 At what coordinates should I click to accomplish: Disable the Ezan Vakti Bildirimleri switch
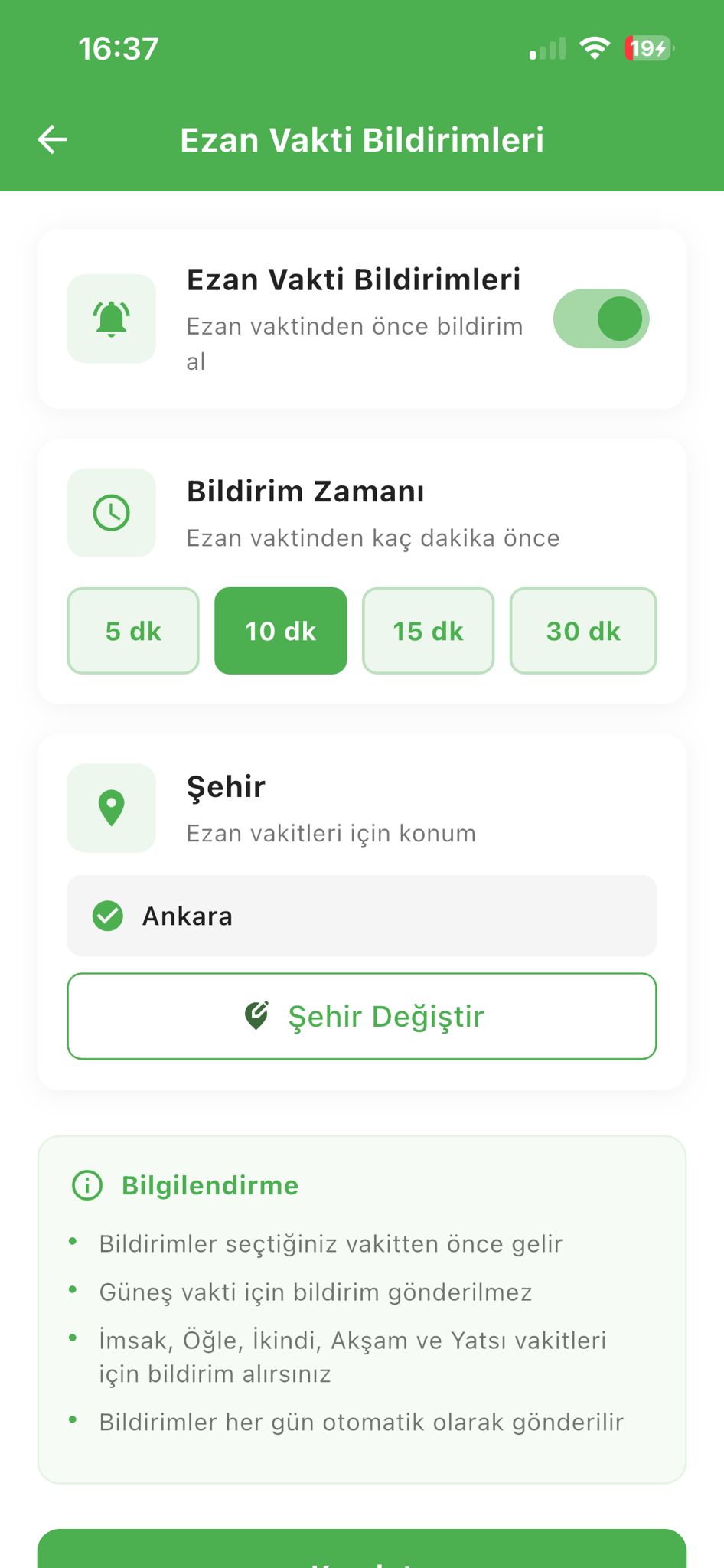coord(603,318)
